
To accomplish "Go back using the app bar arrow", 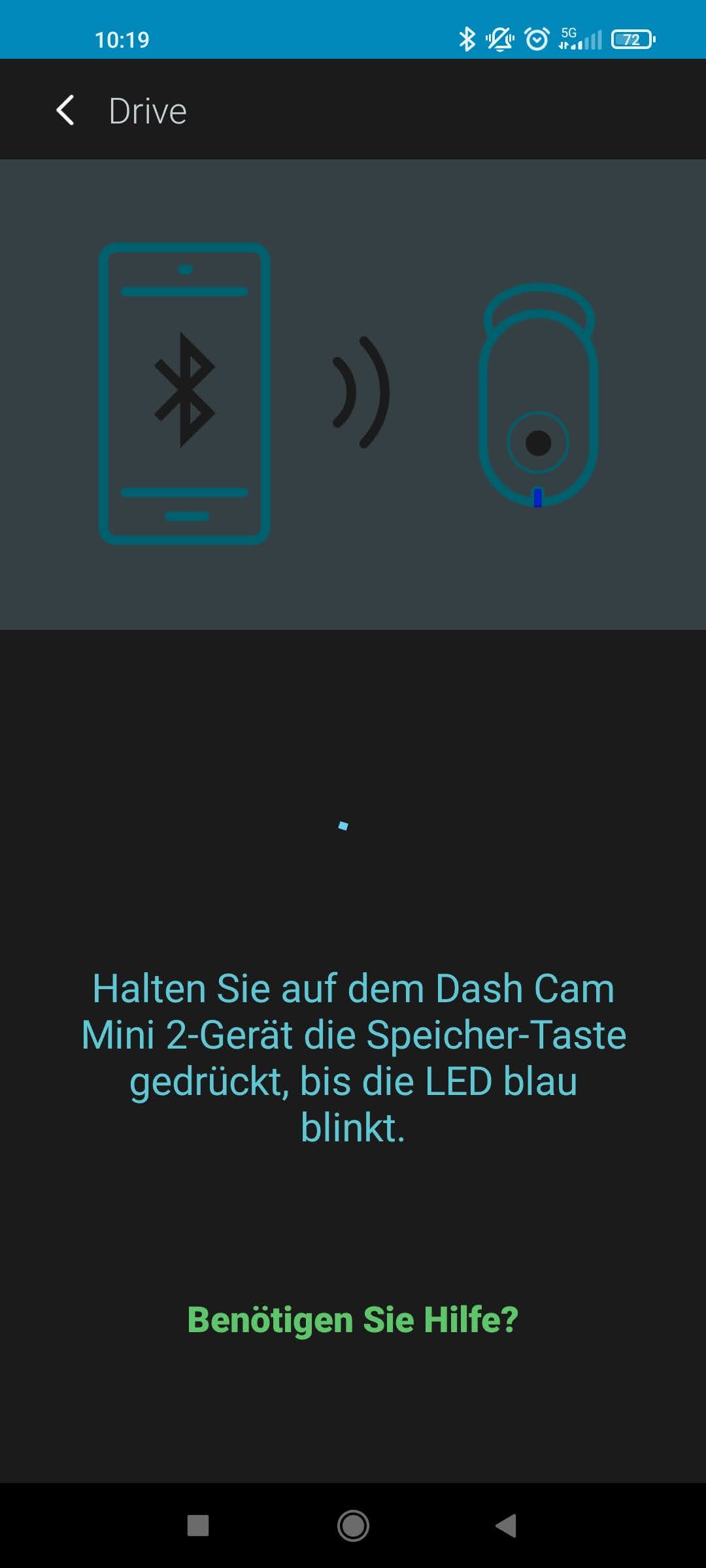I will pyautogui.click(x=65, y=110).
